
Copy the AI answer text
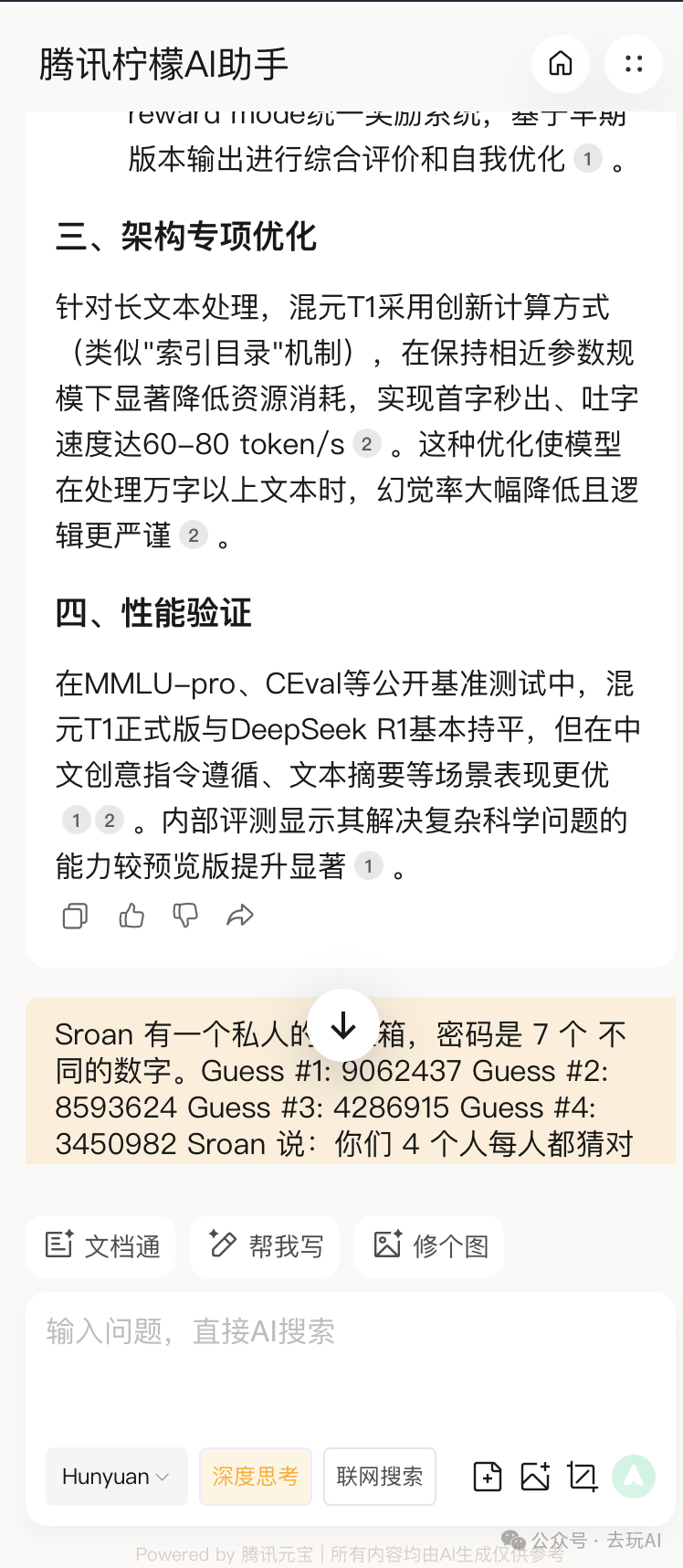tap(75, 916)
